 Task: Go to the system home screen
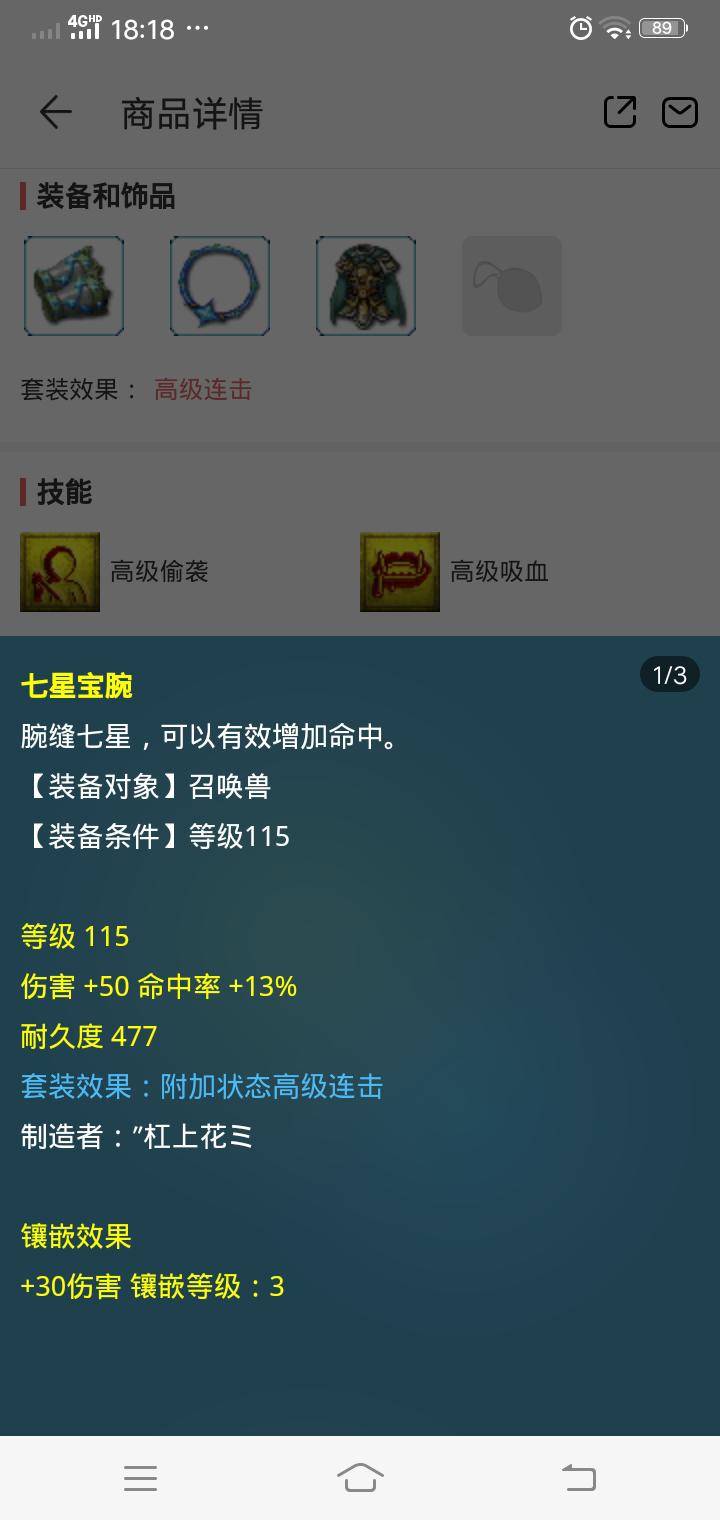[360, 1478]
